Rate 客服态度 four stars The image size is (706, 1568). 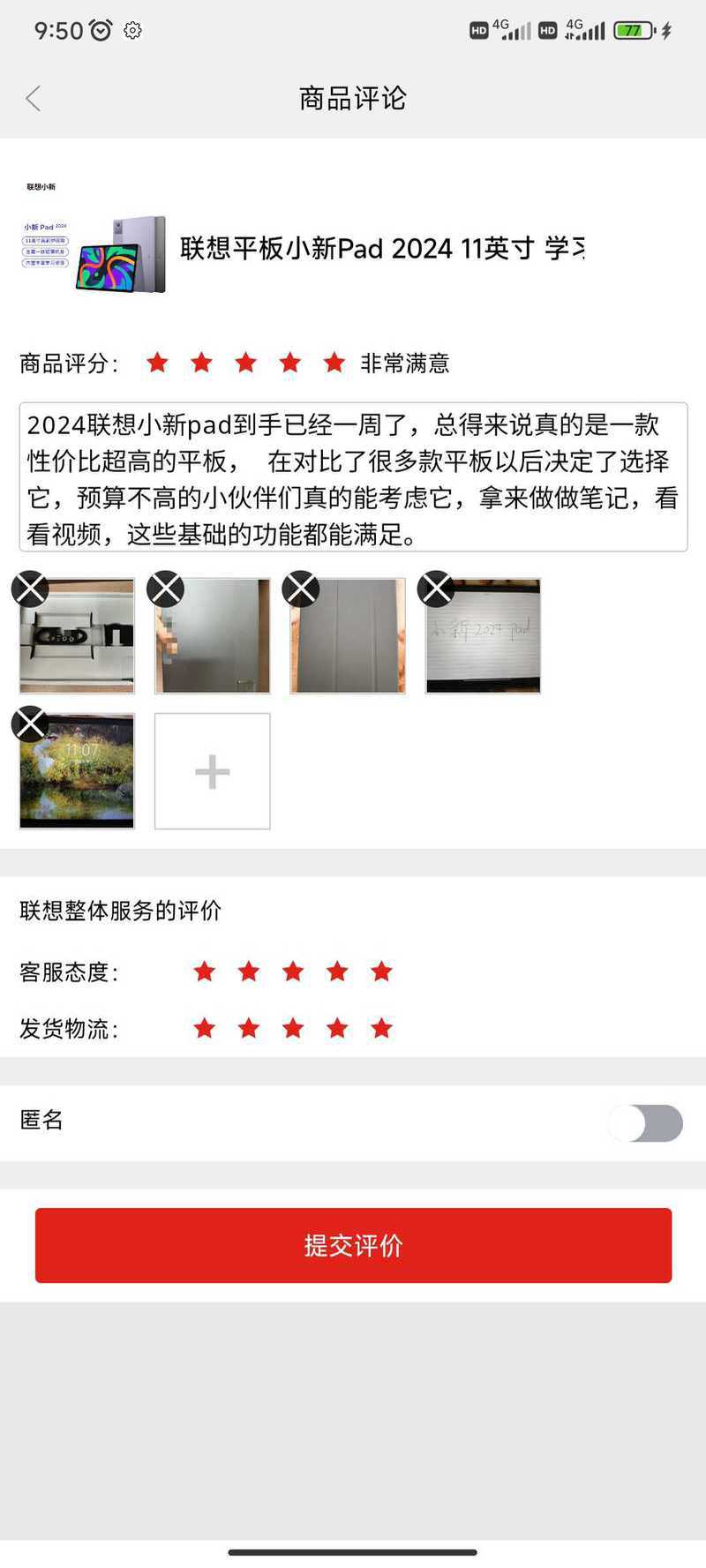337,972
